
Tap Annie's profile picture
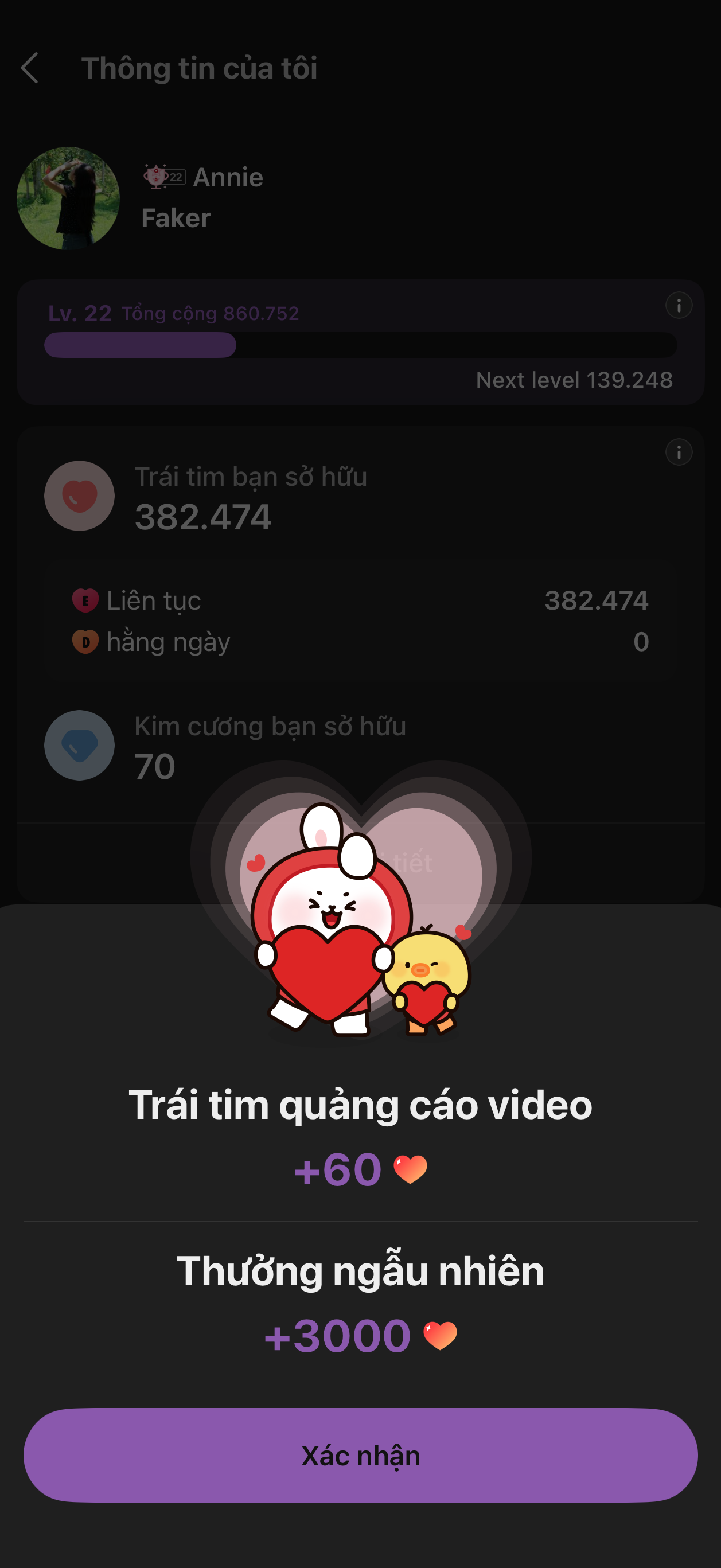68,198
